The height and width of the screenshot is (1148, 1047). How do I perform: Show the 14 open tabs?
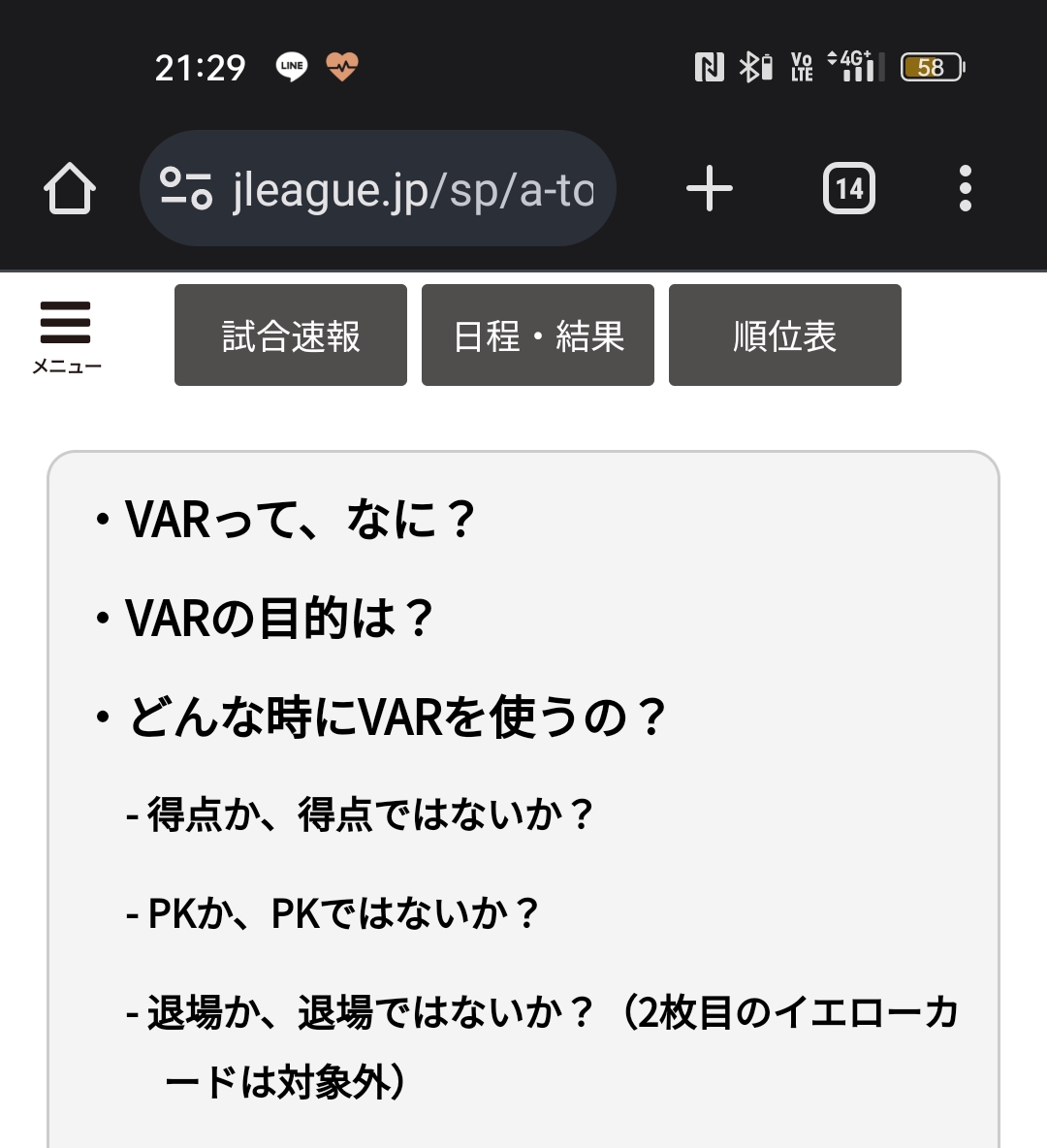pyautogui.click(x=848, y=188)
